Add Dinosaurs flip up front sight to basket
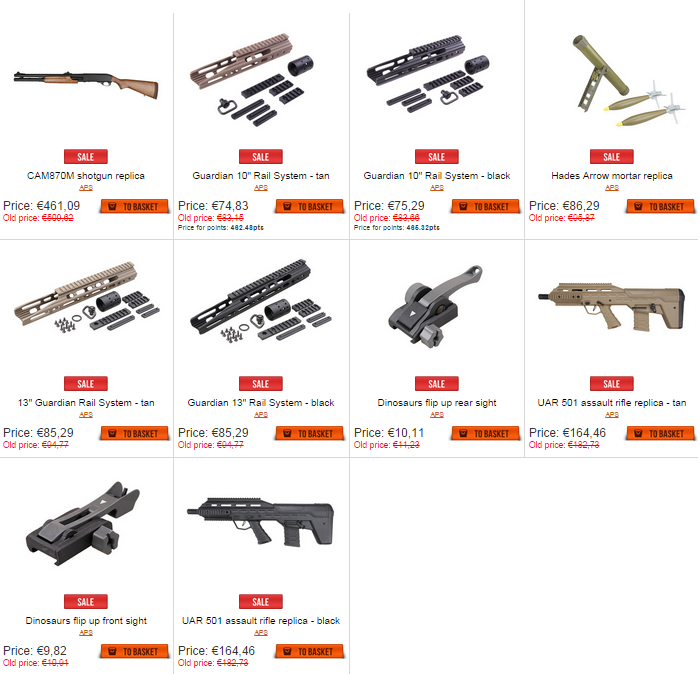The width and height of the screenshot is (700, 675). click(x=134, y=652)
